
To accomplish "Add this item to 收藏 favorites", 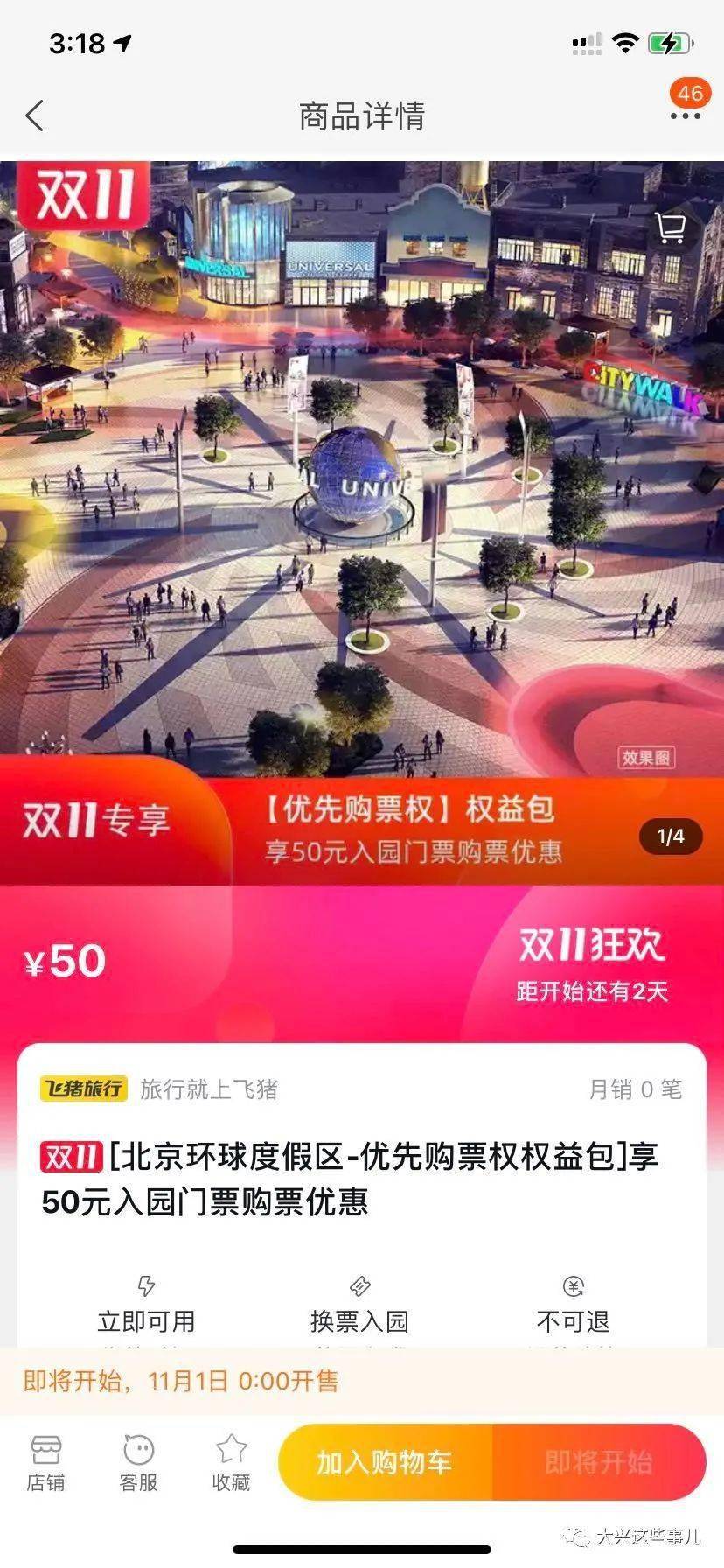I will point(231,1464).
